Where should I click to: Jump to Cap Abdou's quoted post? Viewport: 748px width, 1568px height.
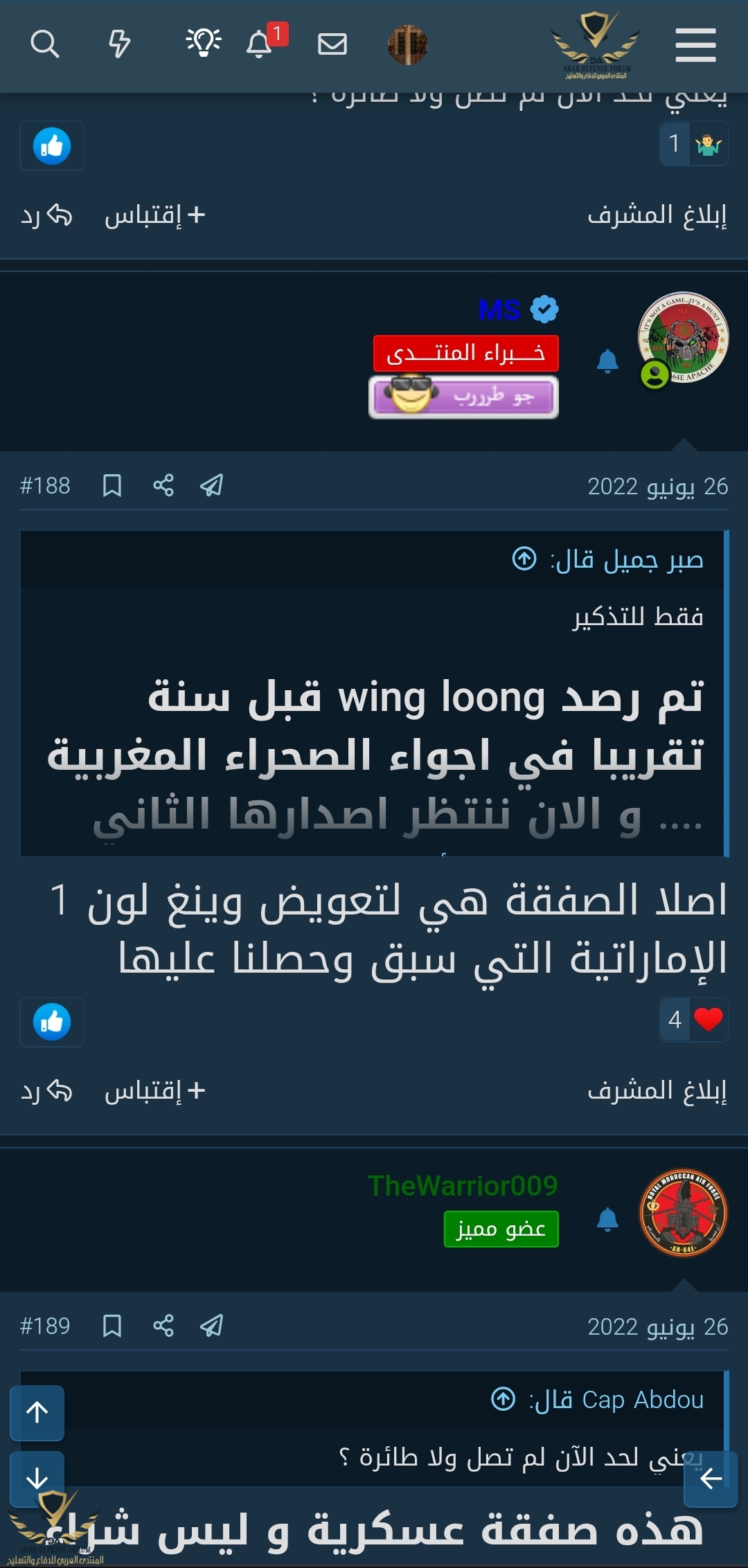point(504,1399)
